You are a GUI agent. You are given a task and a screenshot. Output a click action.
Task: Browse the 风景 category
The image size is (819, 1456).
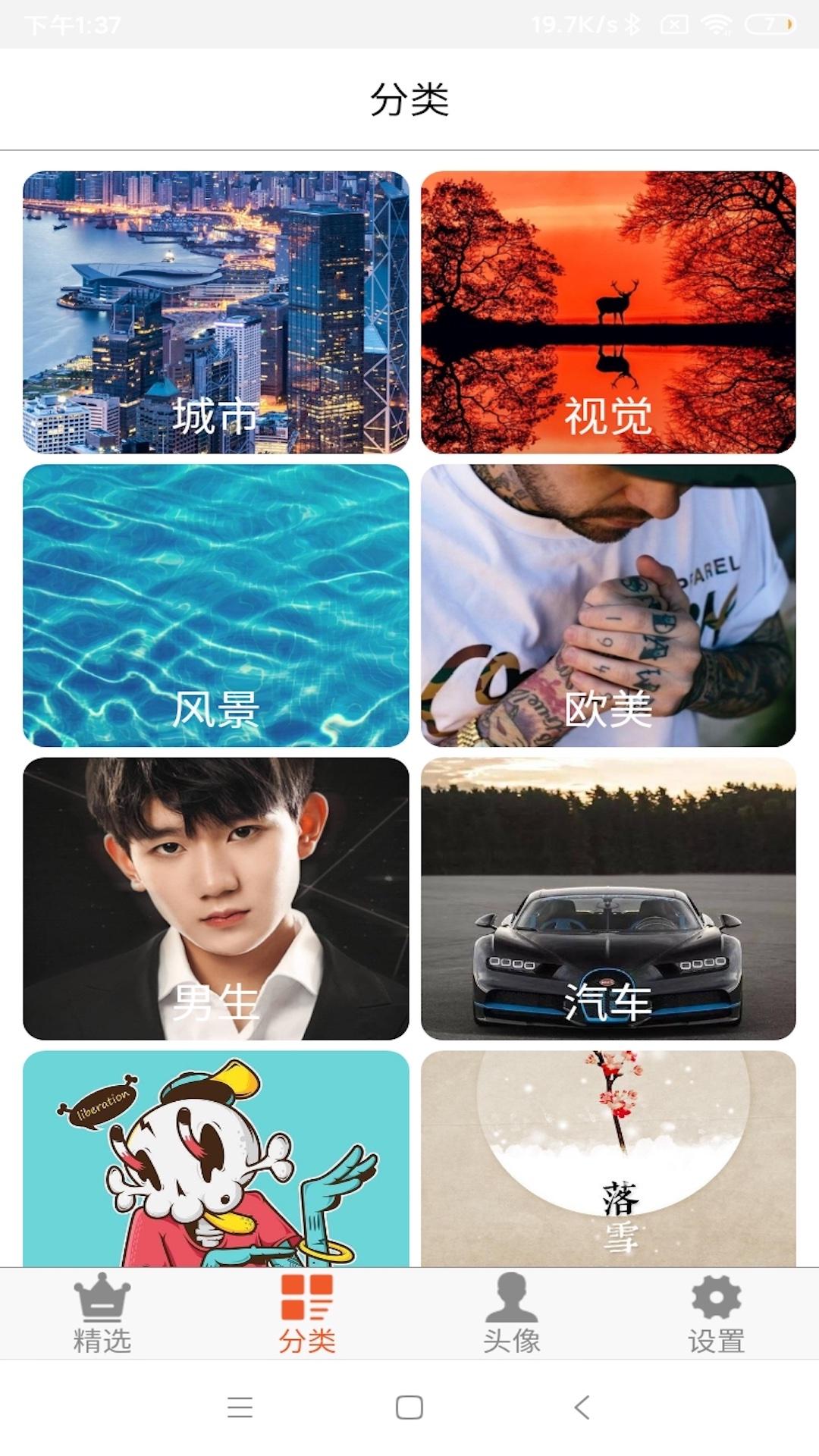click(216, 605)
